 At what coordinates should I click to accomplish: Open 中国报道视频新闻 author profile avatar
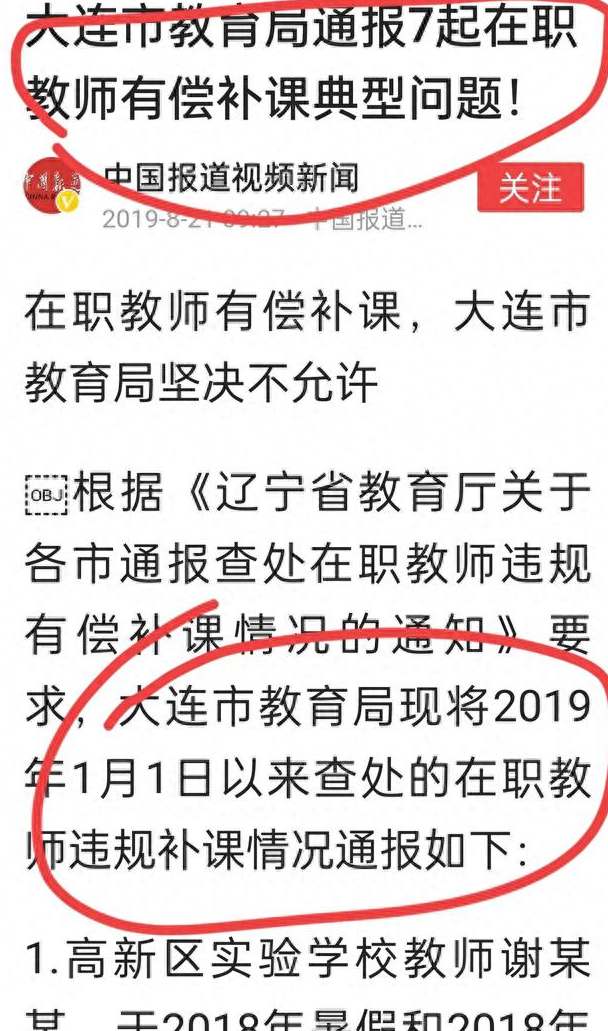[53, 188]
